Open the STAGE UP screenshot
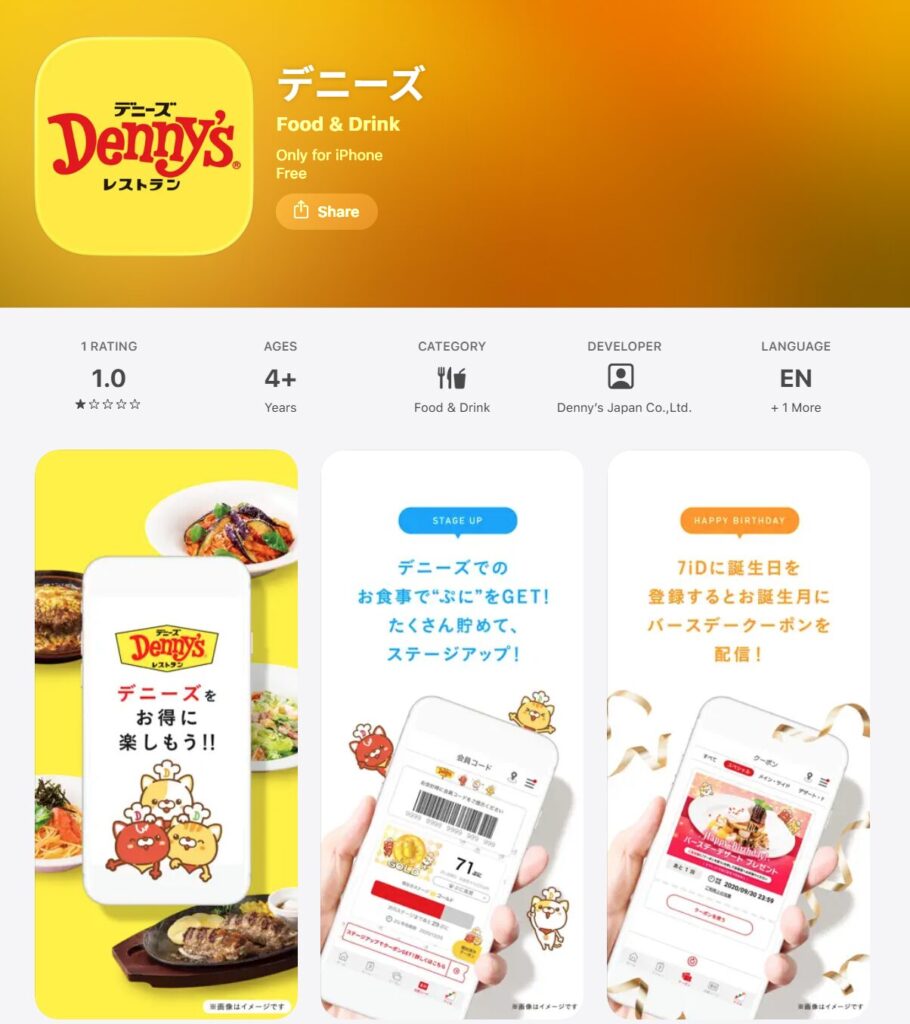Screen dimensions: 910x1024 tap(452, 733)
